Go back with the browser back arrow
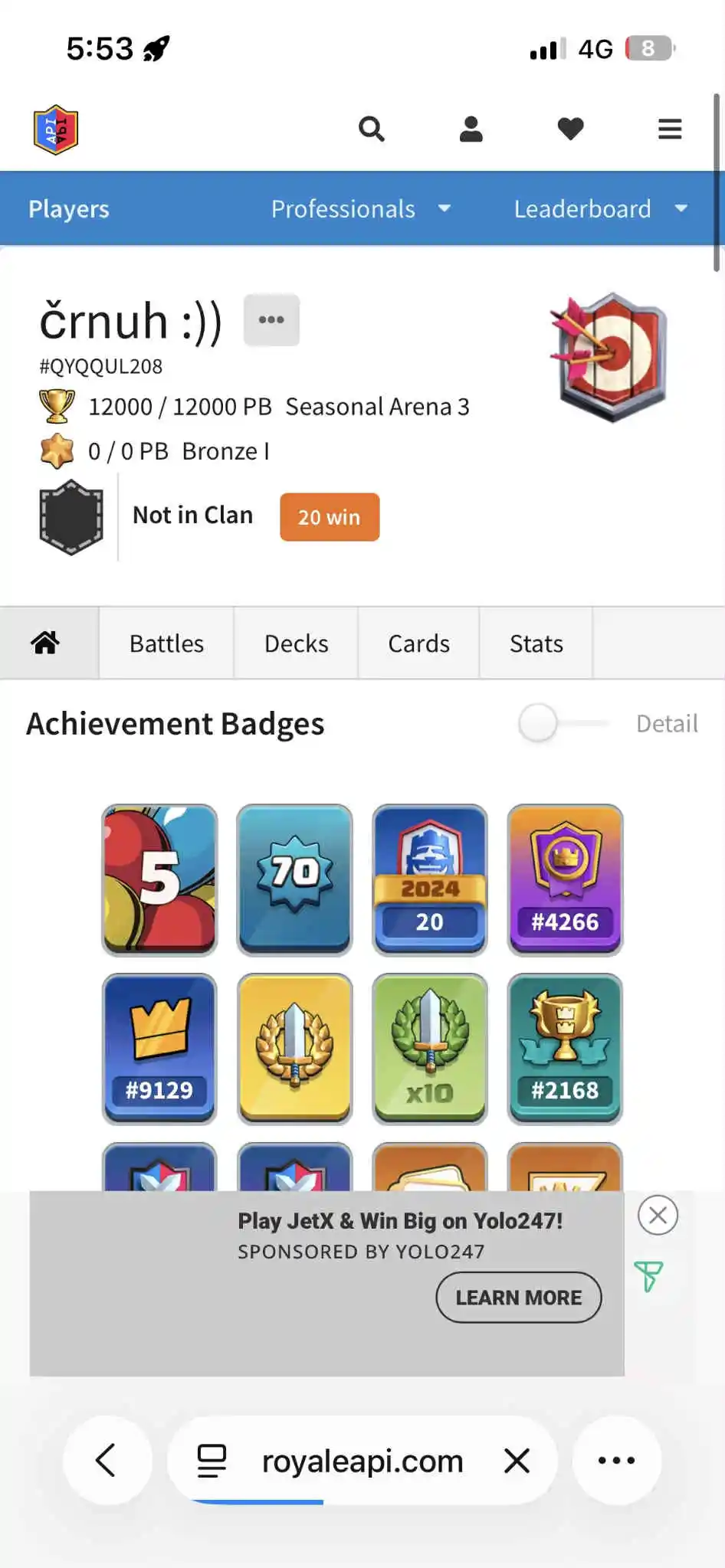 107,1460
